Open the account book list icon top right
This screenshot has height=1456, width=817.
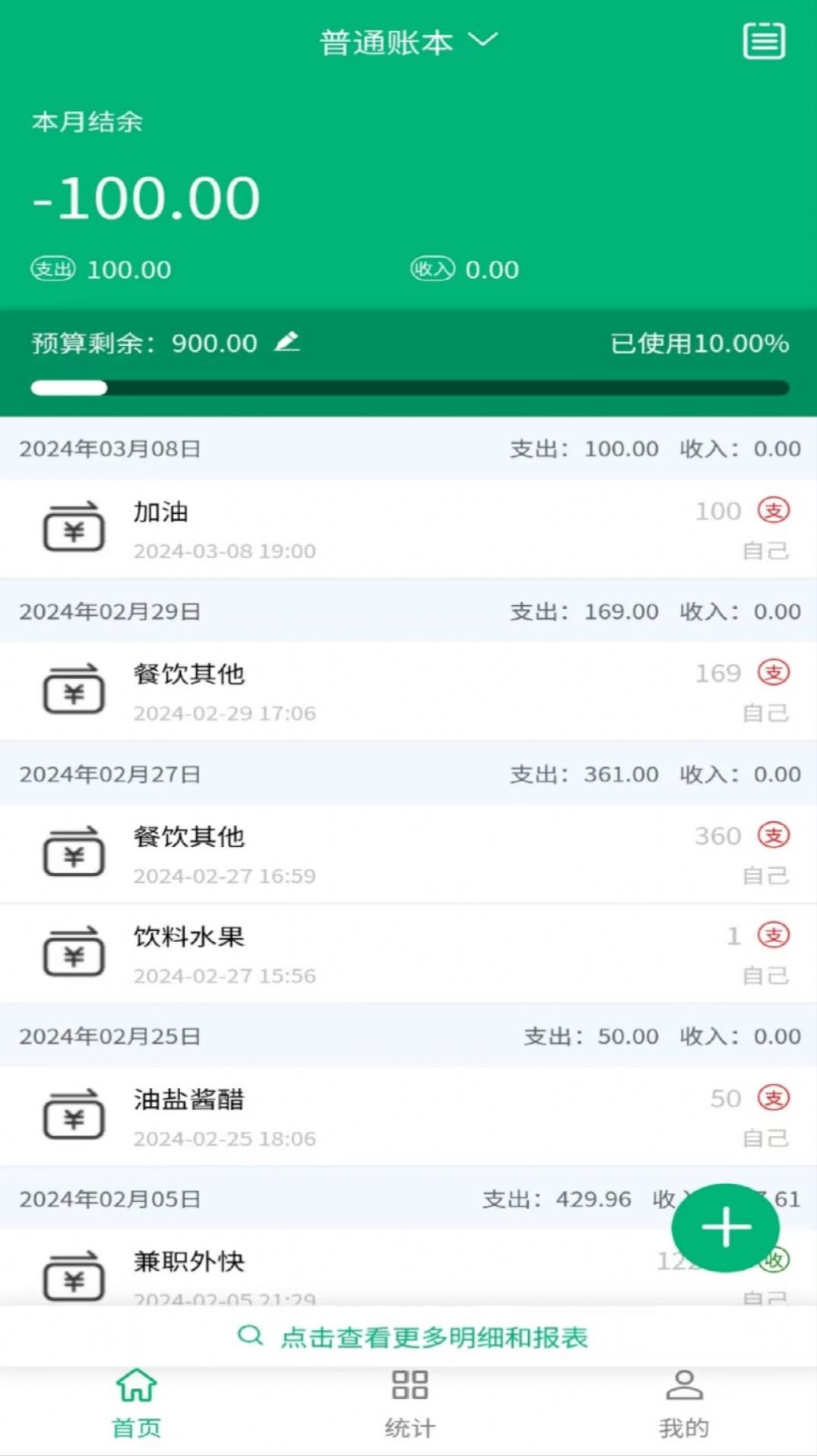point(764,42)
